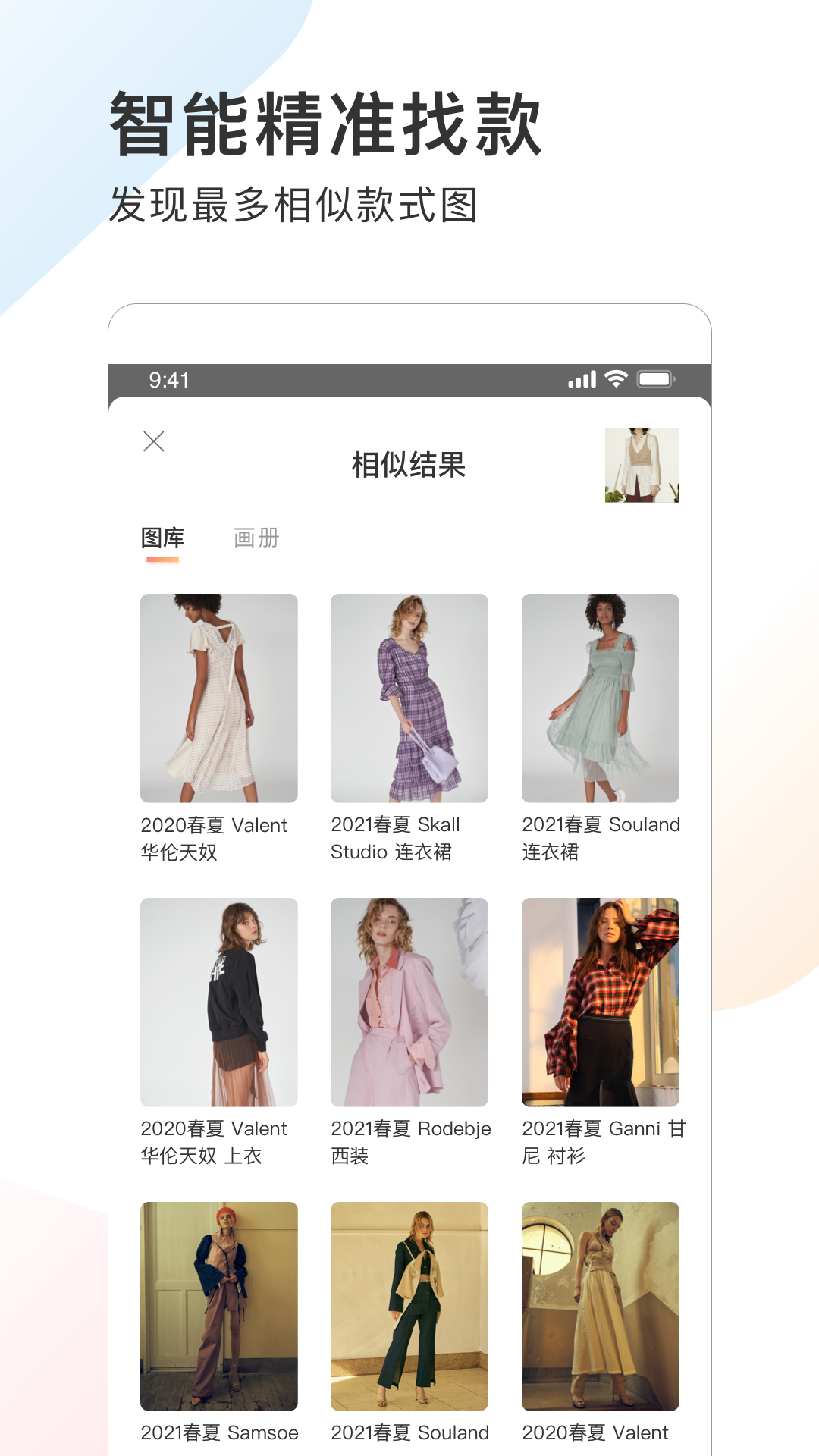Tap the X dismiss icon top-left
This screenshot has height=1456, width=819.
click(x=155, y=441)
